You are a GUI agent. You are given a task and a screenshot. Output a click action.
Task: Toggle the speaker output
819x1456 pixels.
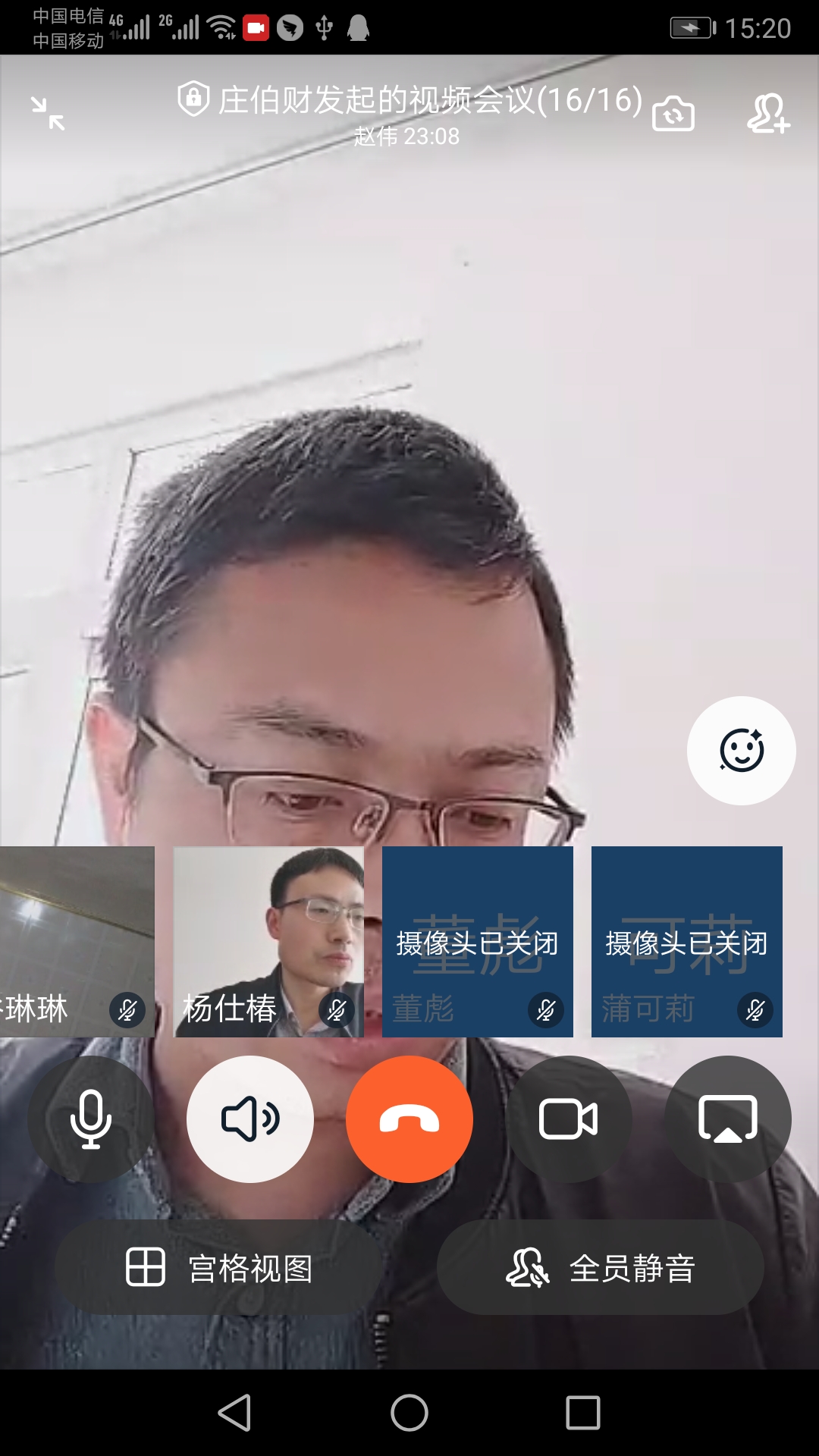tap(250, 1119)
